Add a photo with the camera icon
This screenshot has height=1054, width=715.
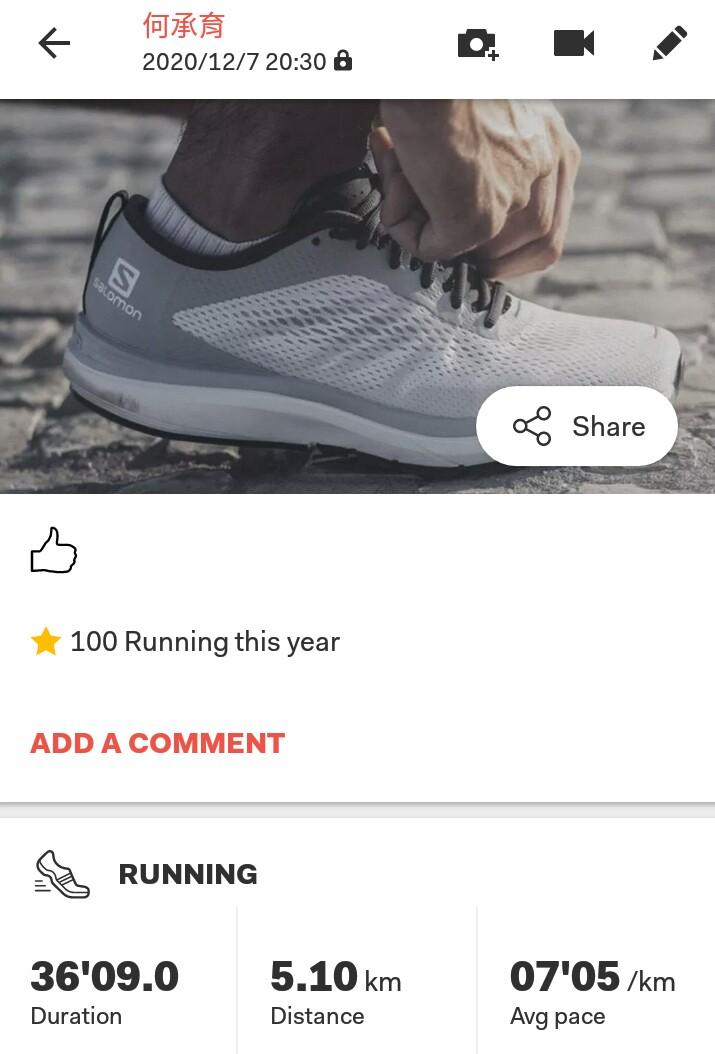tap(477, 43)
